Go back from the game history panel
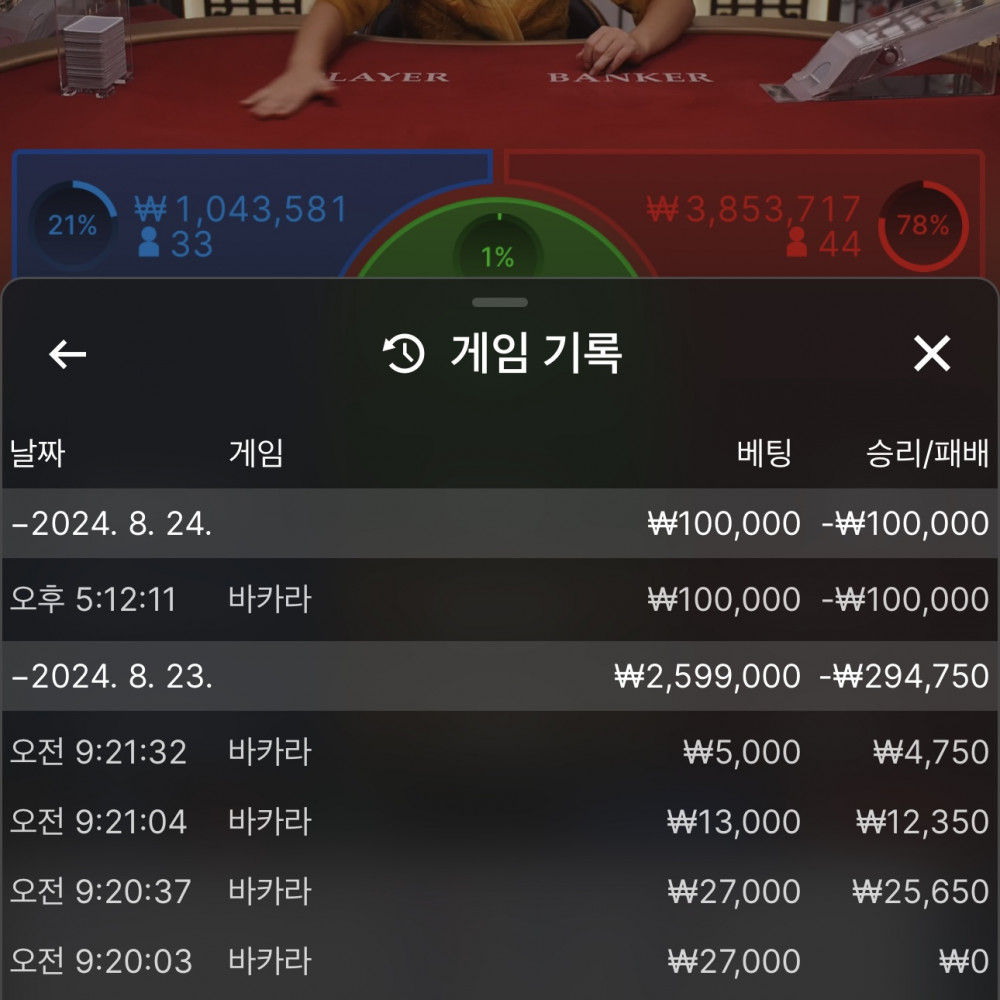Screen dimensions: 1000x1000 pyautogui.click(x=68, y=354)
